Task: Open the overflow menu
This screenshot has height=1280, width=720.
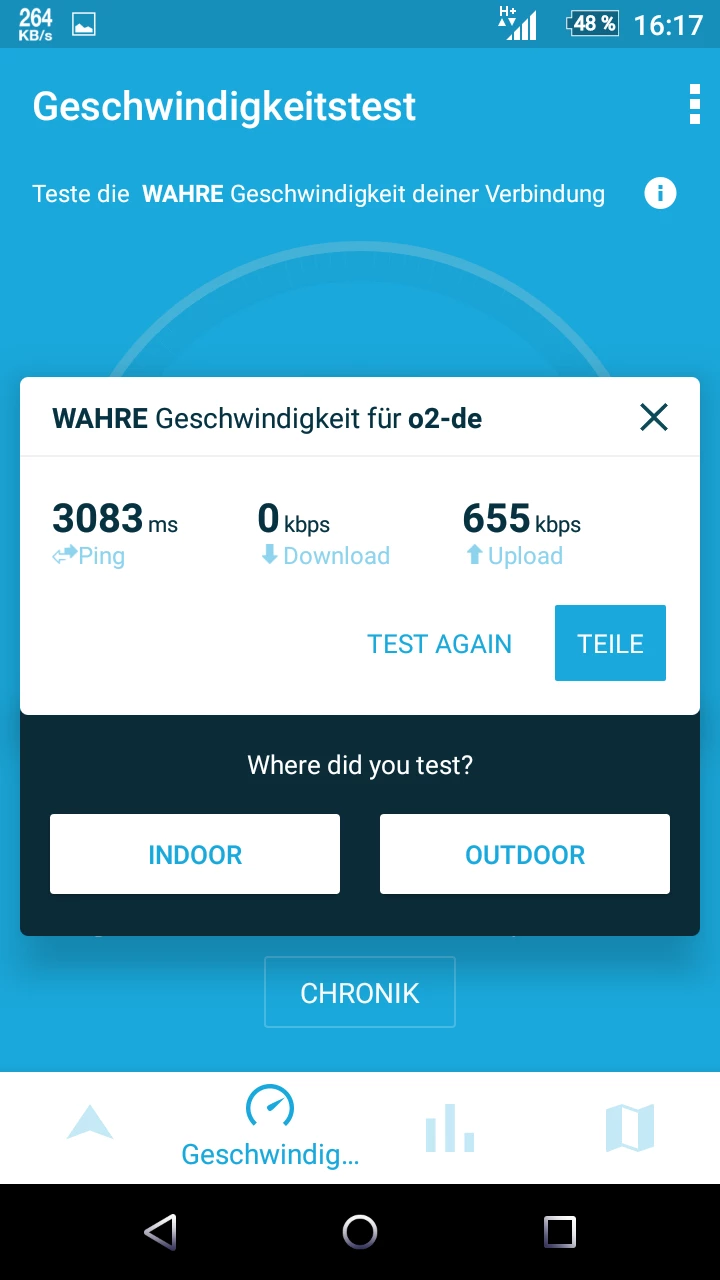Action: click(x=694, y=105)
